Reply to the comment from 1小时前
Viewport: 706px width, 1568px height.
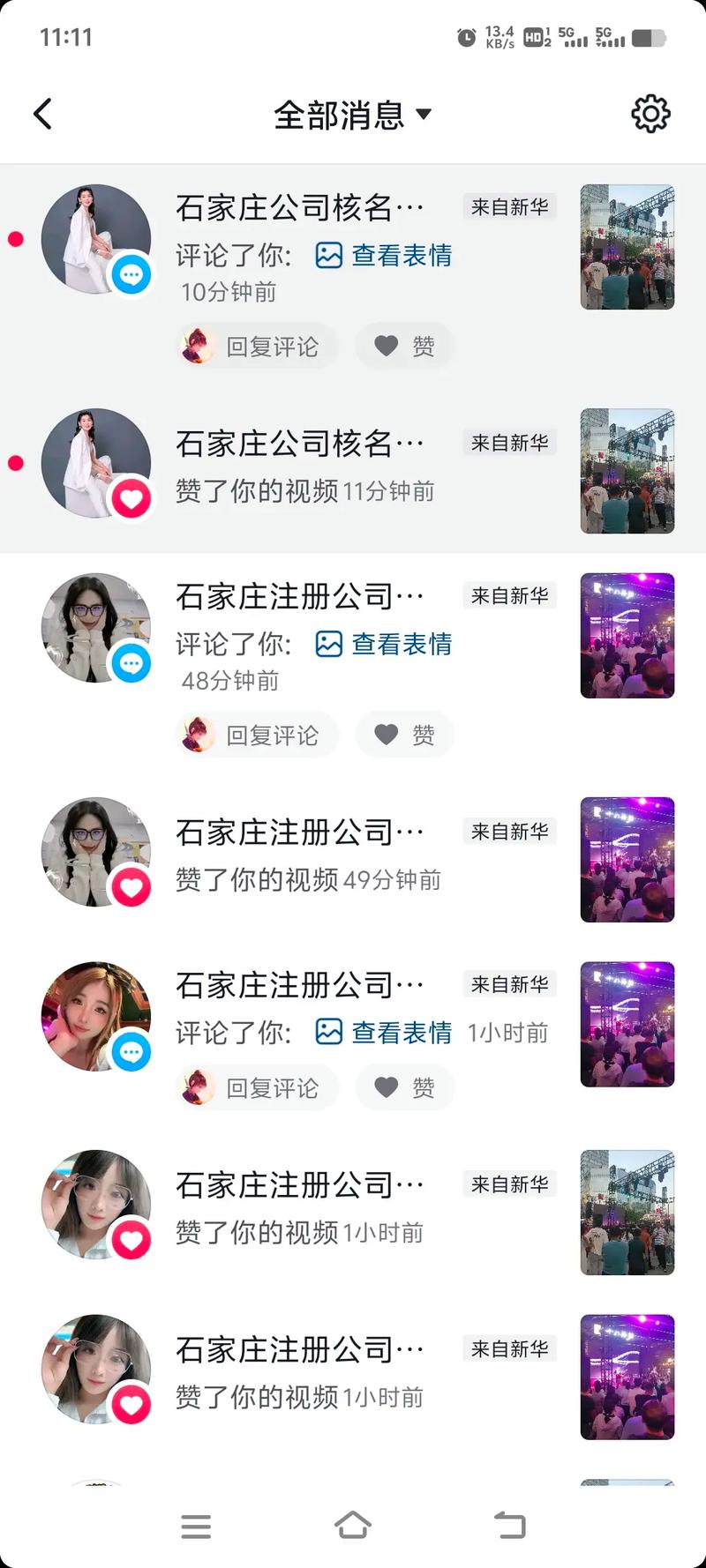click(259, 1088)
